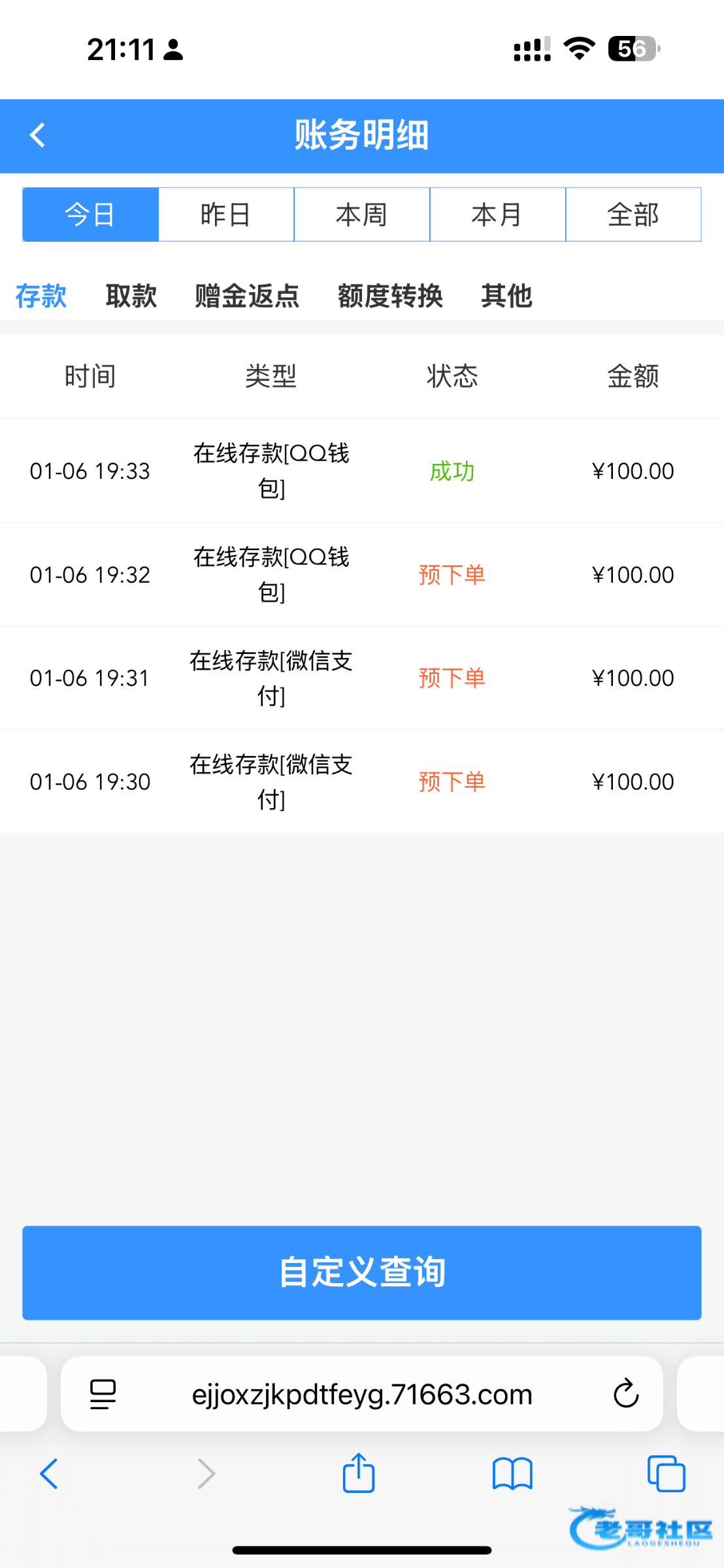The width and height of the screenshot is (724, 1568).
Task: Reload the page in Safari
Action: click(x=625, y=1394)
